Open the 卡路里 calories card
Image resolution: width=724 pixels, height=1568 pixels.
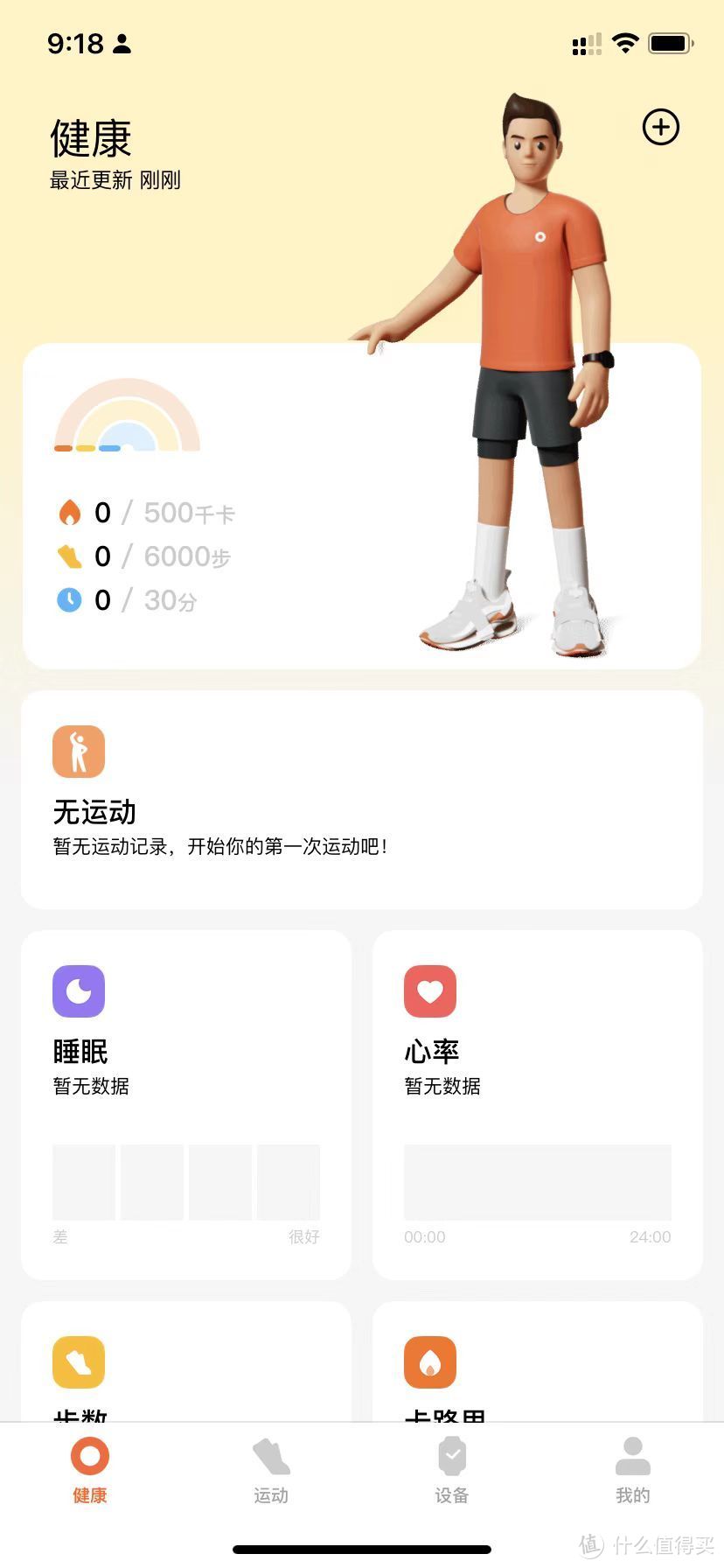537,1365
